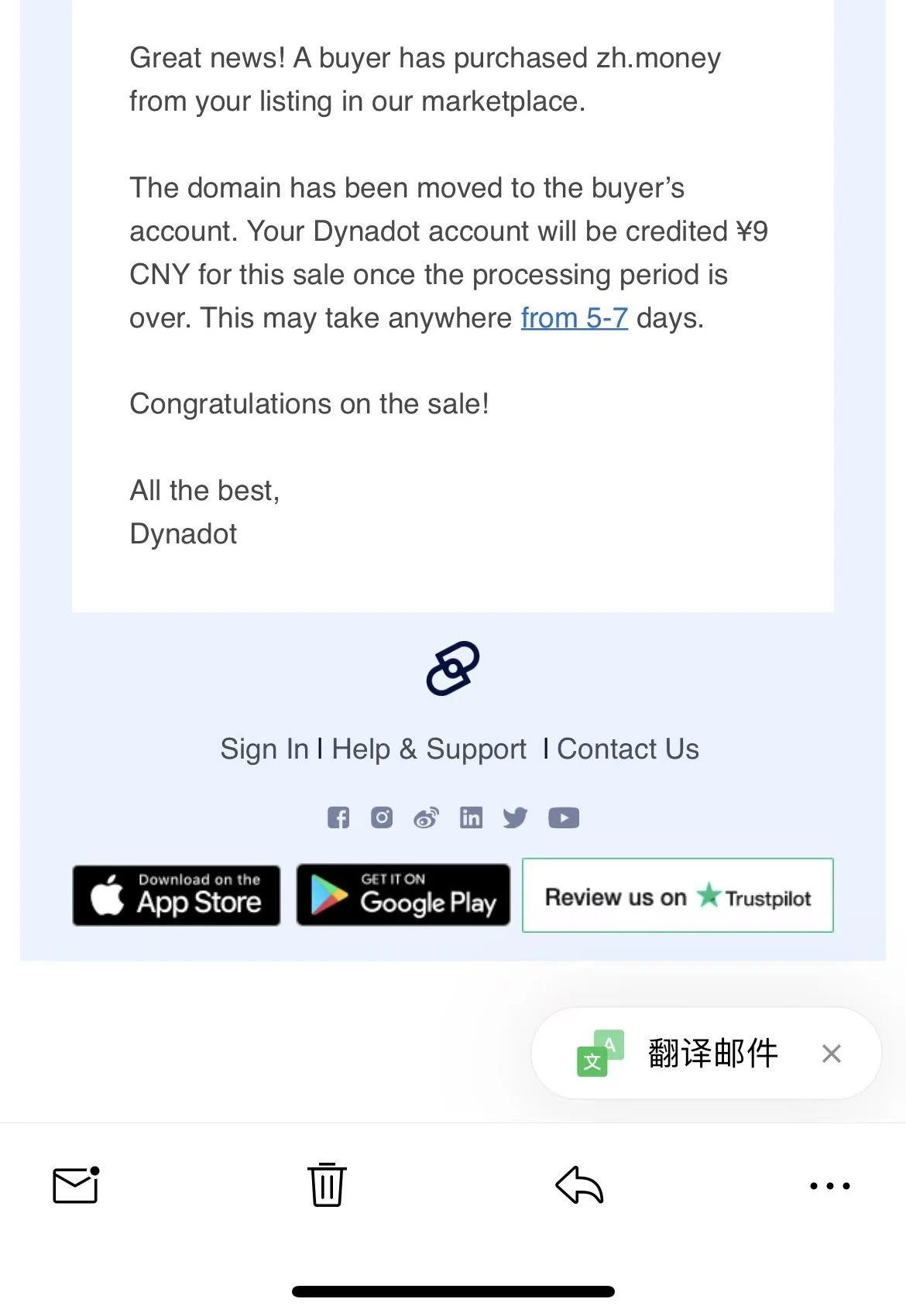906x1316 pixels.
Task: Open the 'from 5-7' link
Action: [x=574, y=318]
